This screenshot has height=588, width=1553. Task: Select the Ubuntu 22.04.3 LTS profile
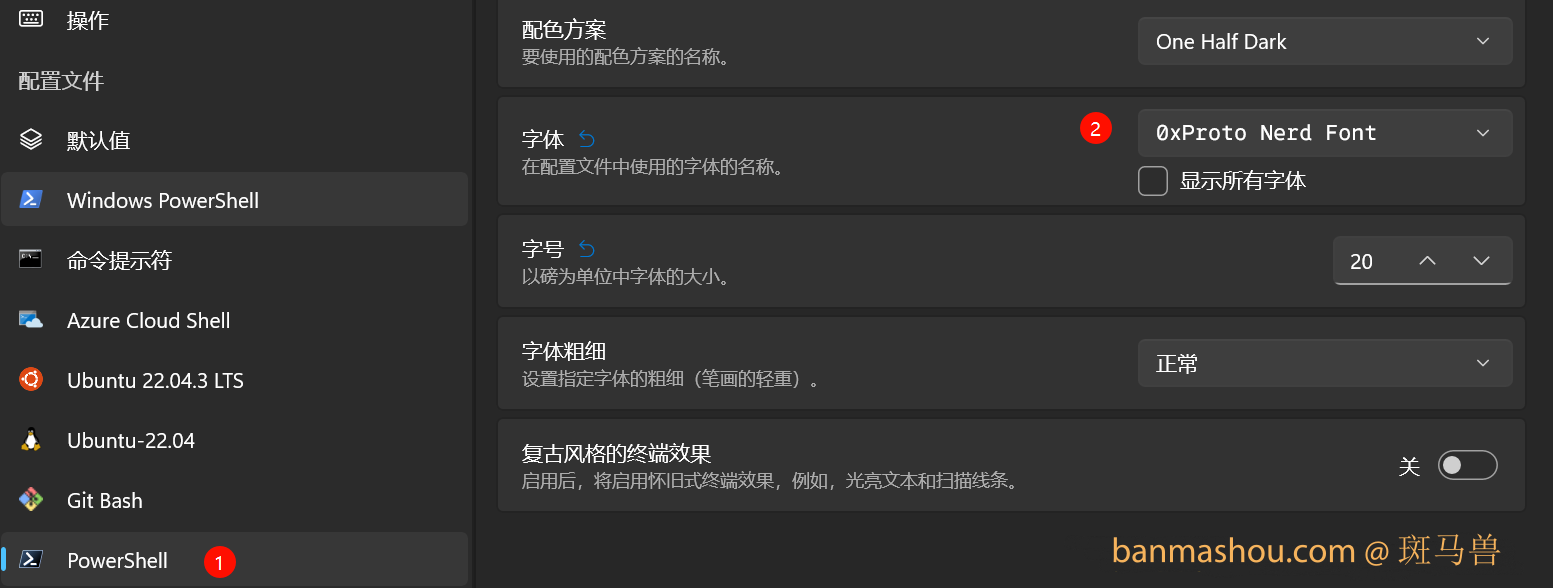pos(155,380)
